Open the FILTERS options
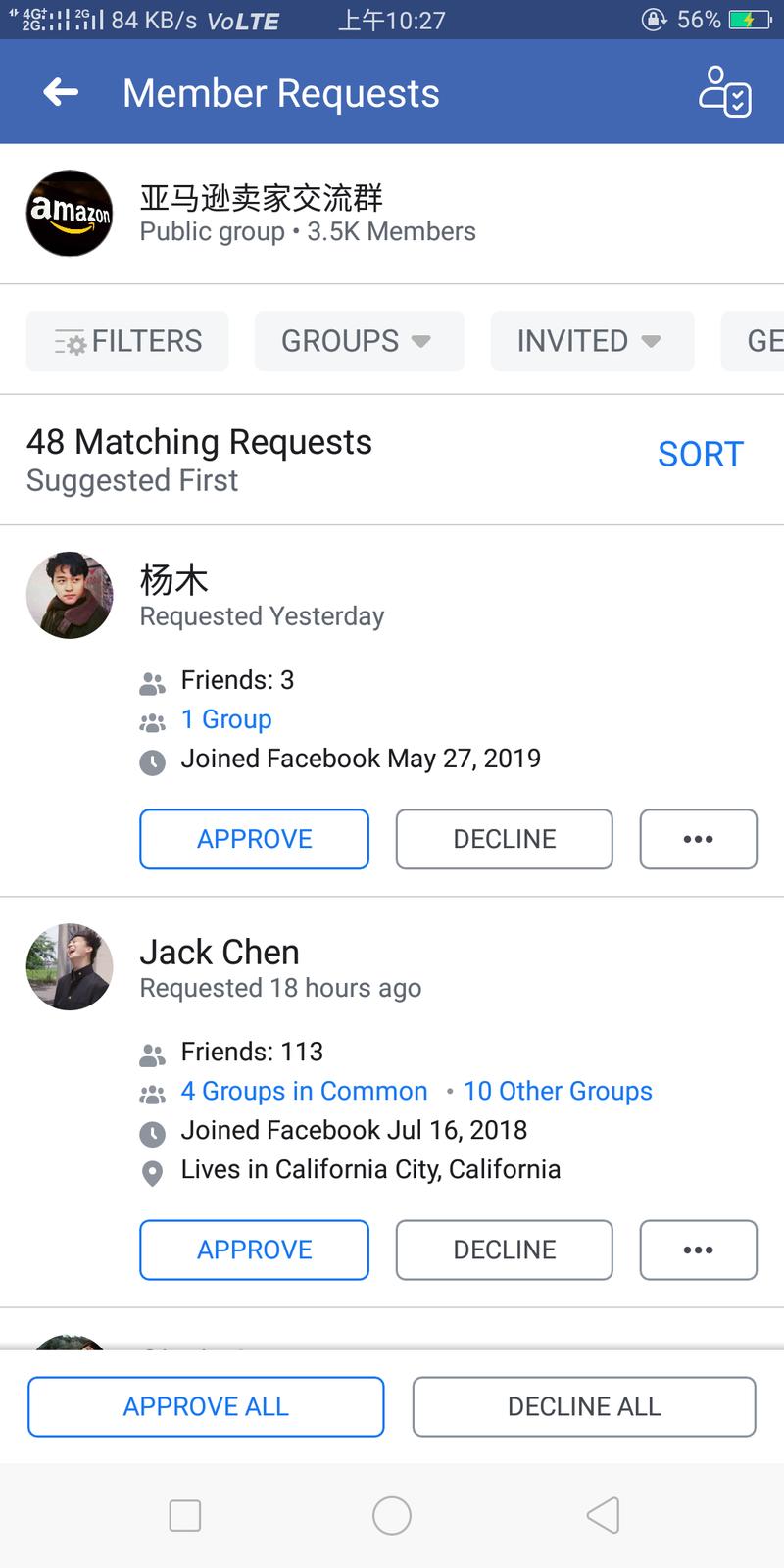This screenshot has width=784, height=1568. pos(127,341)
